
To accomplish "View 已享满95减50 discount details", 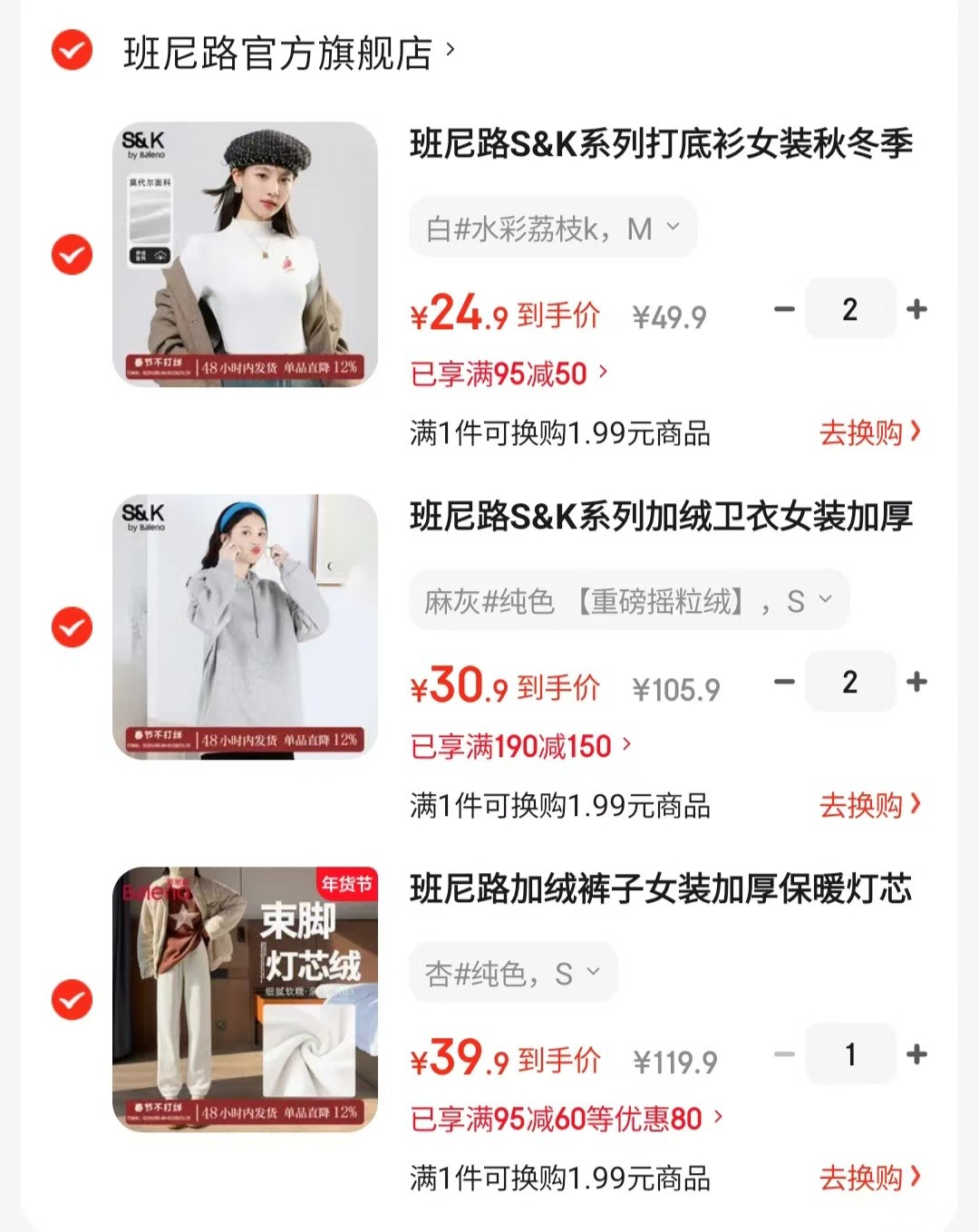I will click(509, 373).
